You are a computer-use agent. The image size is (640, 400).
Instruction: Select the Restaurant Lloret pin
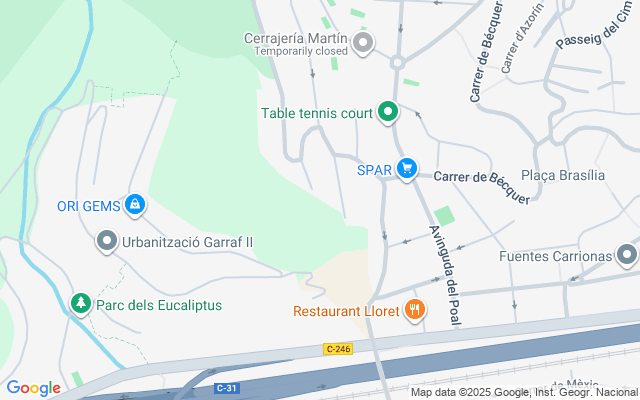[x=416, y=311]
